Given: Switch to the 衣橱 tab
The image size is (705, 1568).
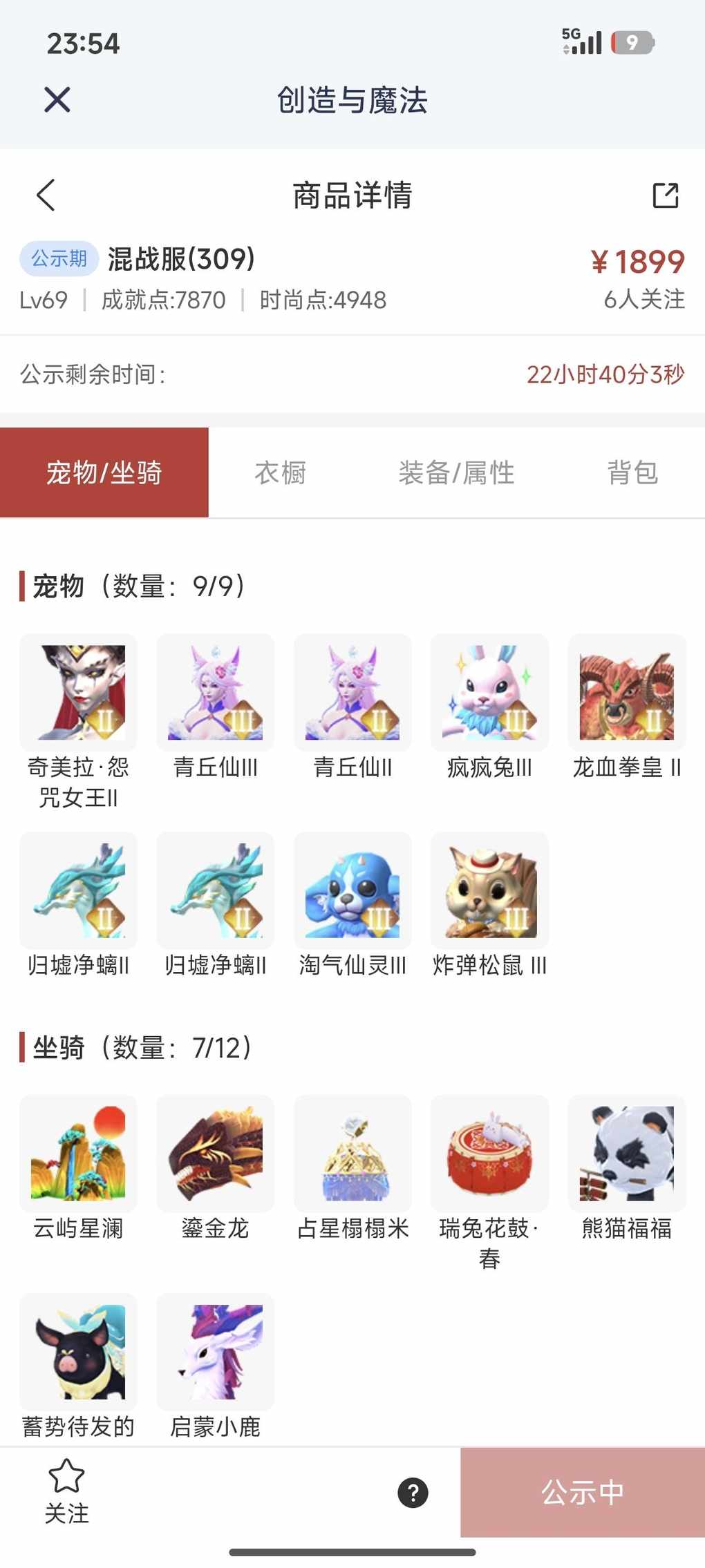Looking at the screenshot, I should click(x=280, y=473).
